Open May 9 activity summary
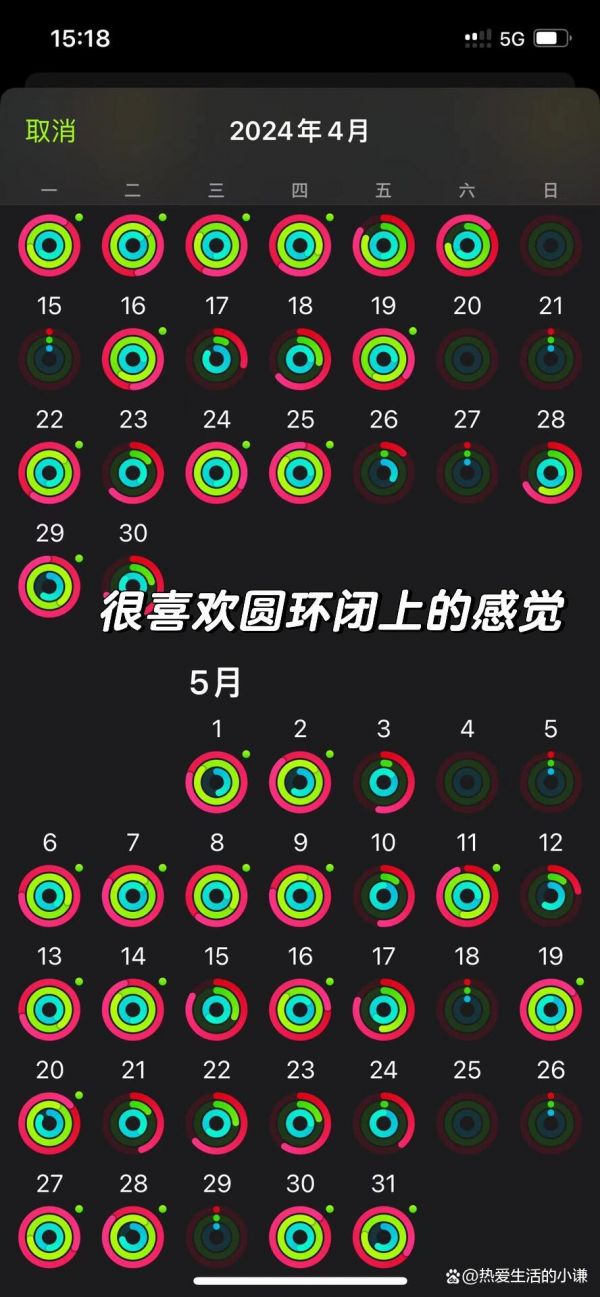Viewport: 600px width, 1297px height. point(300,895)
